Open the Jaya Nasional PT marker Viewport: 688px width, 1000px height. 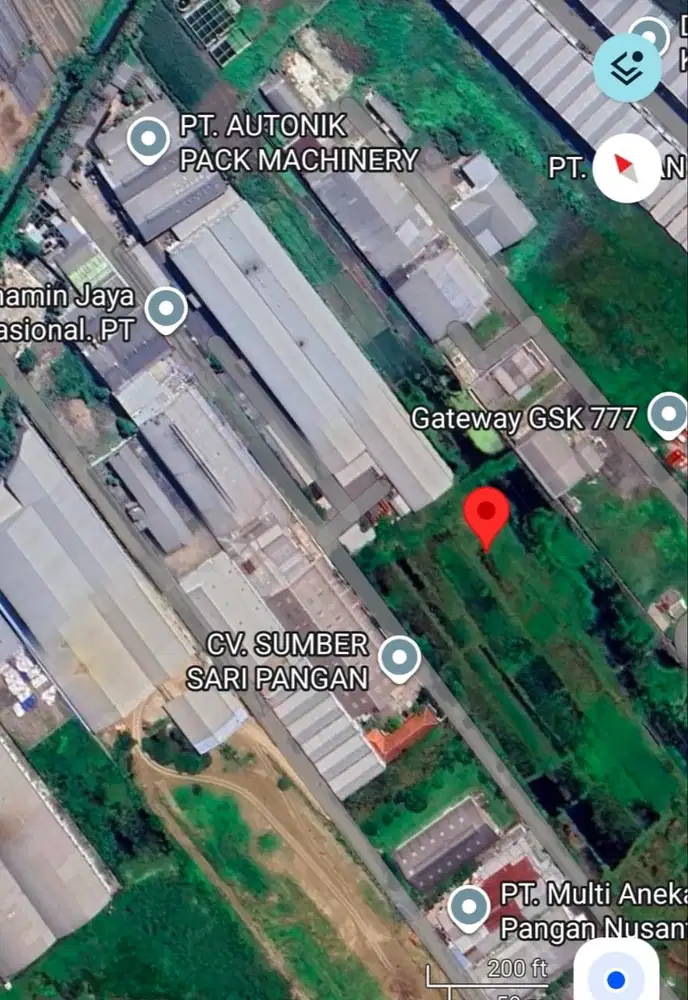[x=166, y=309]
